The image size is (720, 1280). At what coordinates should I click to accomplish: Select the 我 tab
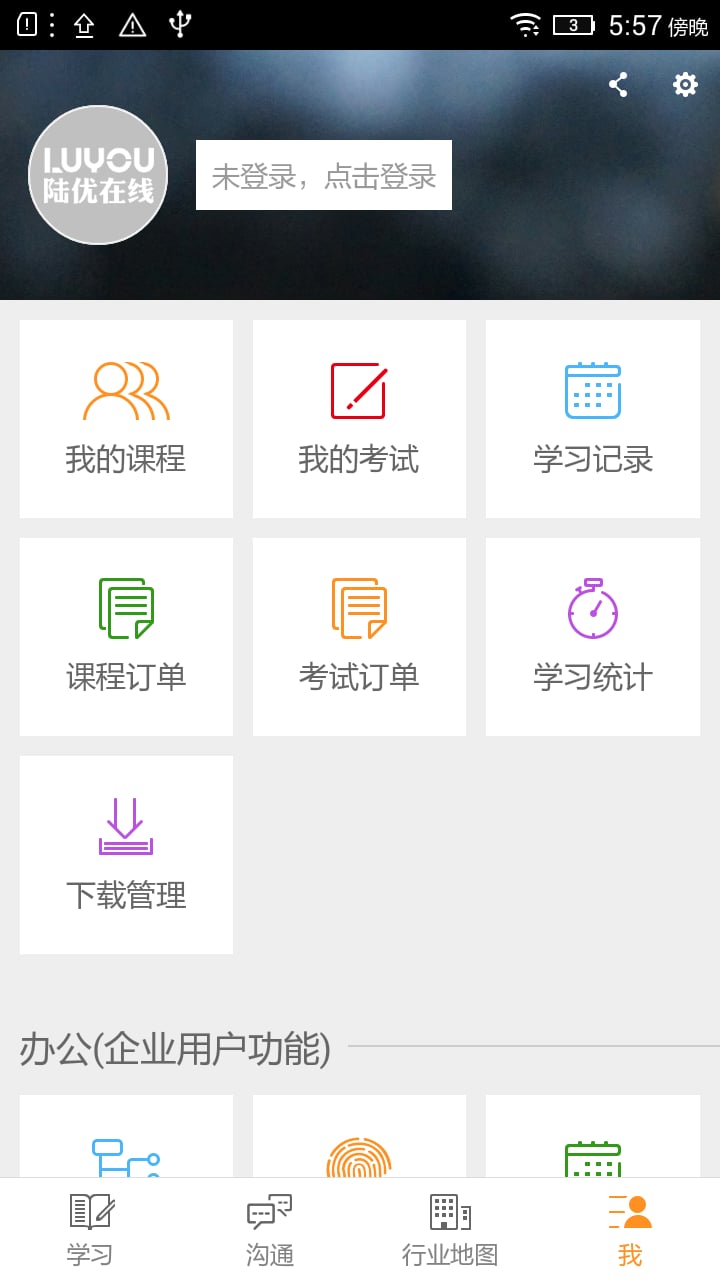pyautogui.click(x=630, y=1230)
